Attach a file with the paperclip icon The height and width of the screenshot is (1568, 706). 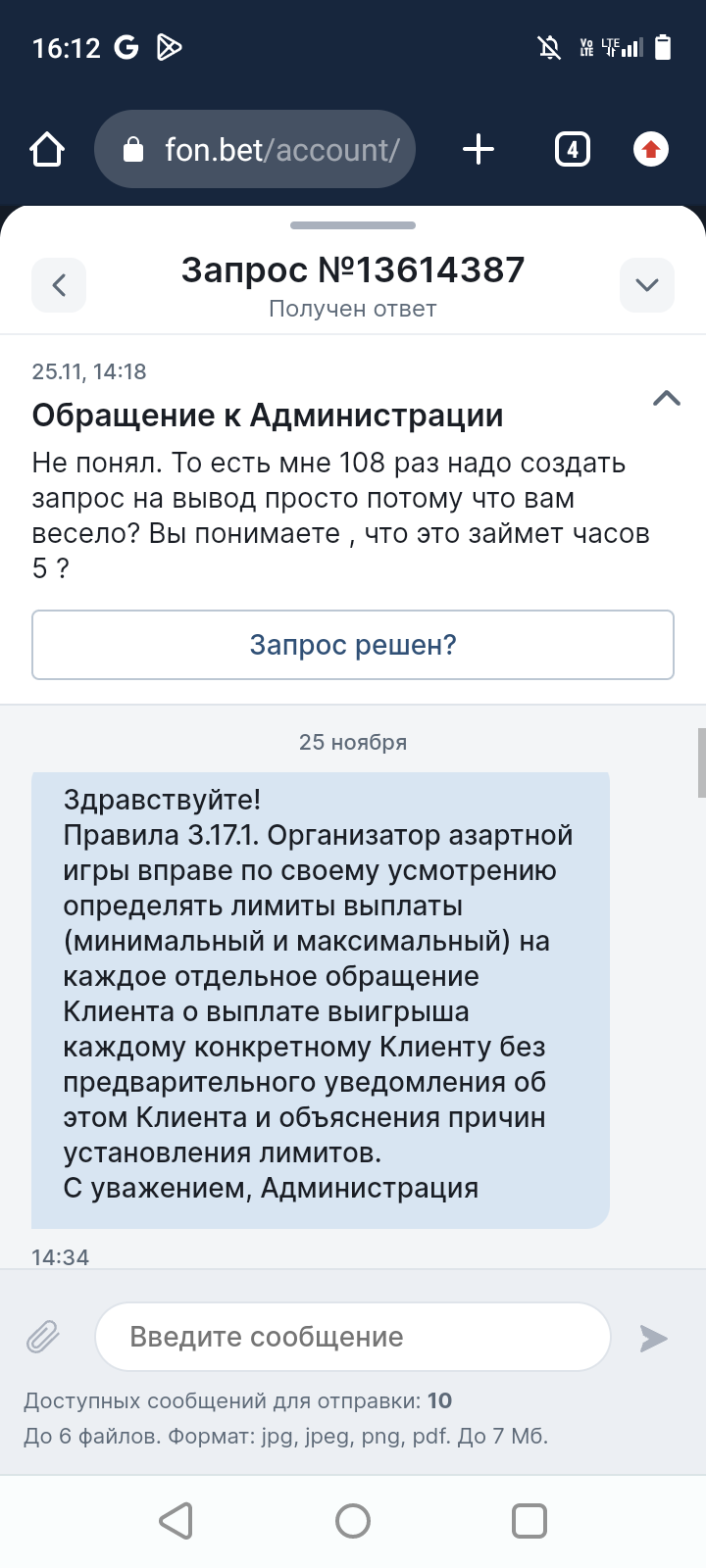43,1337
